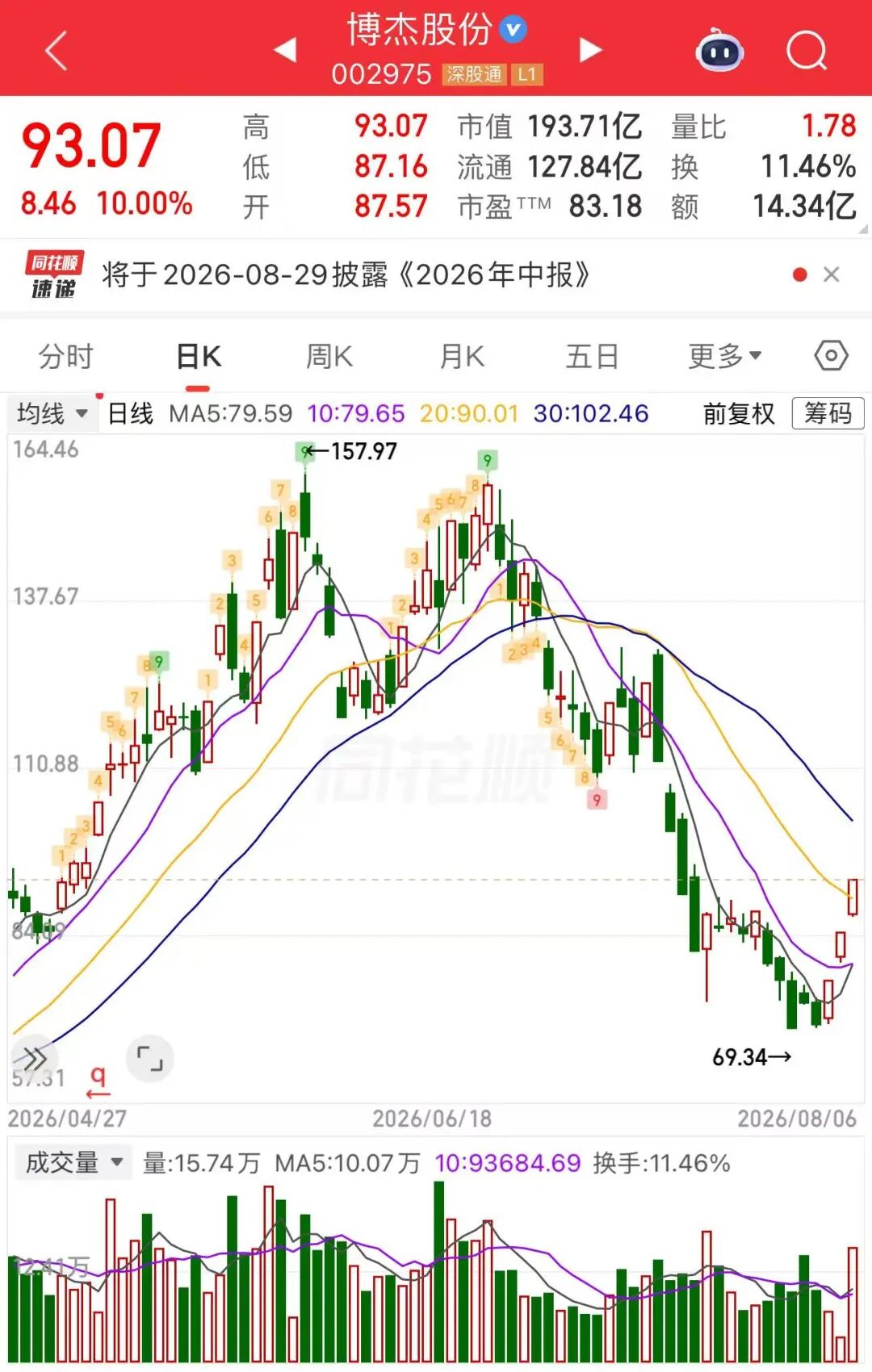The width and height of the screenshot is (872, 1372).
Task: Open the 均线 indicator dropdown
Action: (52, 414)
